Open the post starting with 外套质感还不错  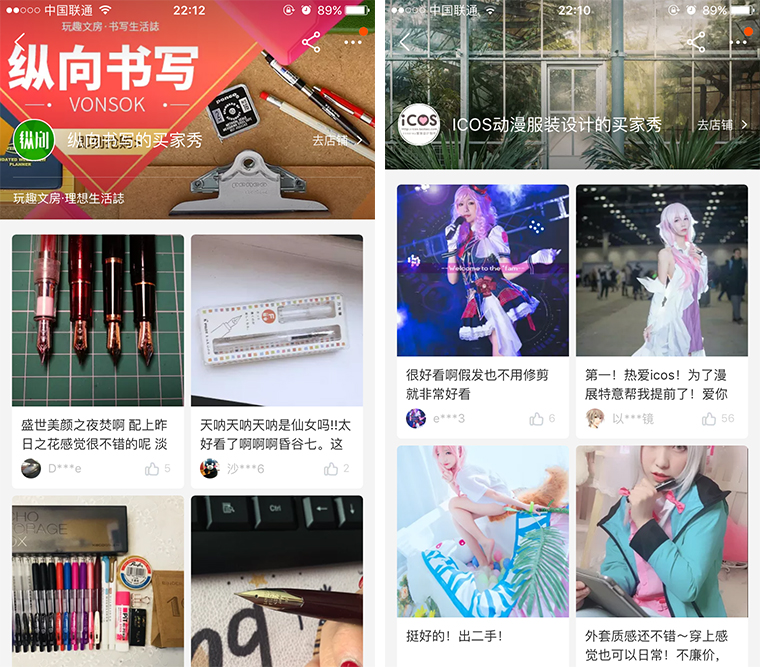pyautogui.click(x=662, y=540)
